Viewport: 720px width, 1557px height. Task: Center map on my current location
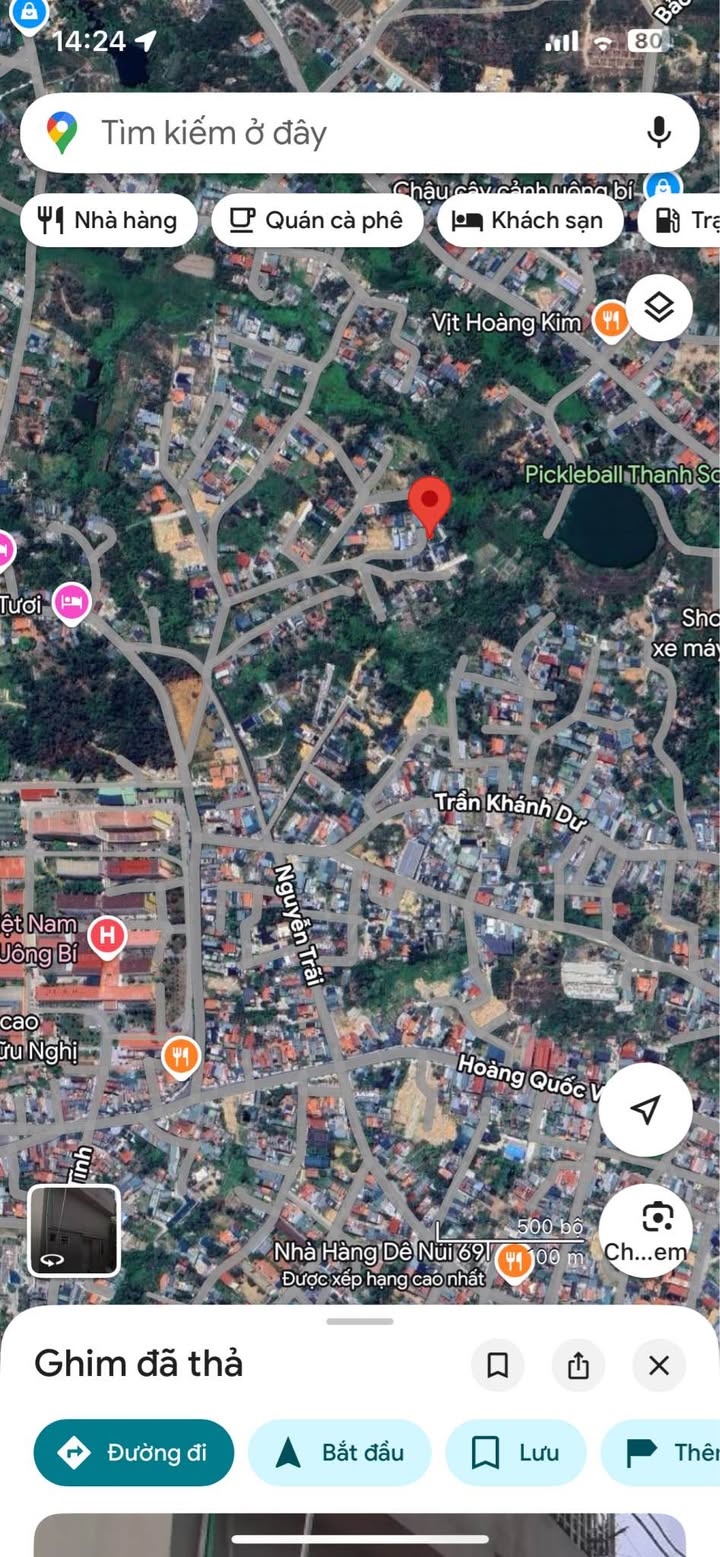click(646, 1109)
